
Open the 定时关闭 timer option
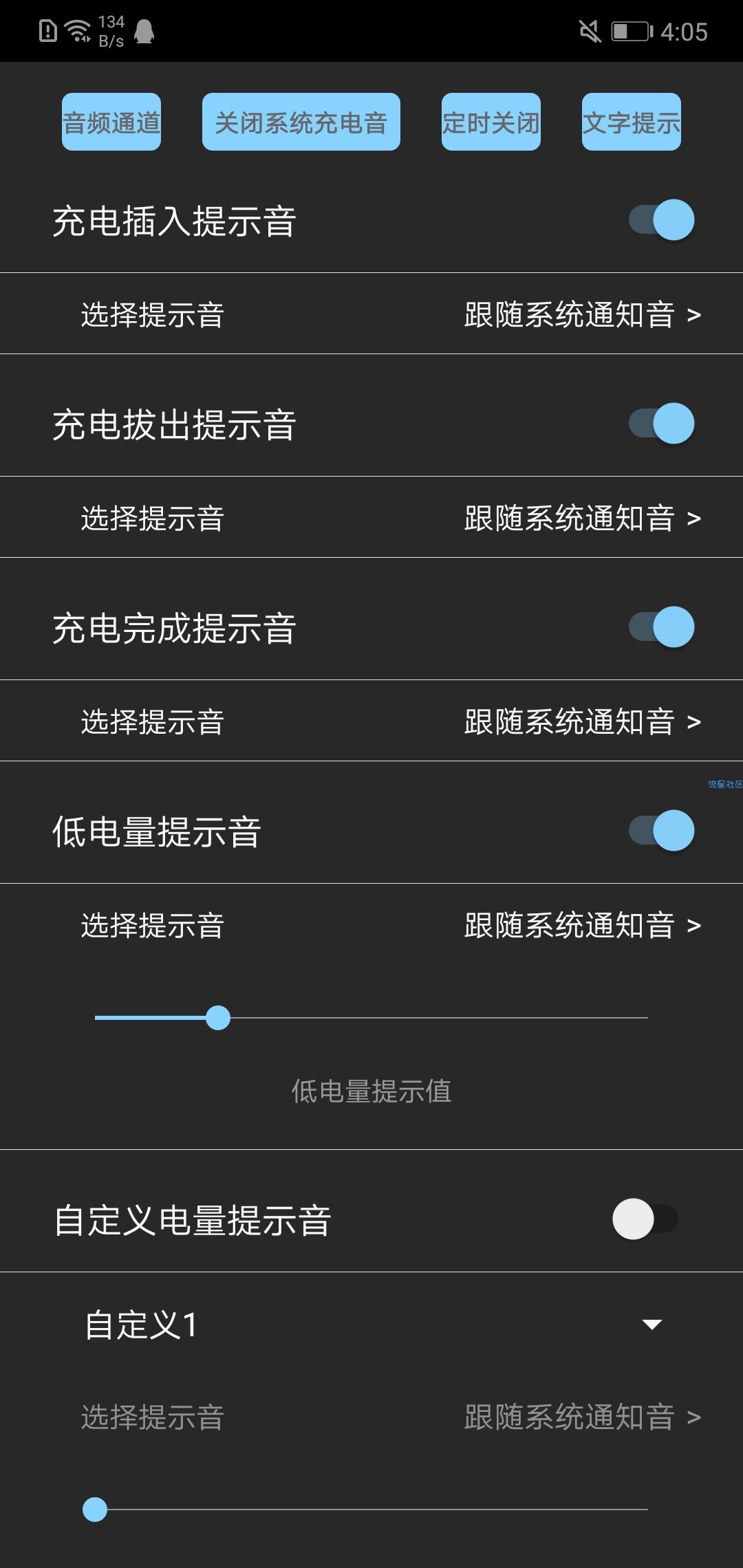(491, 122)
